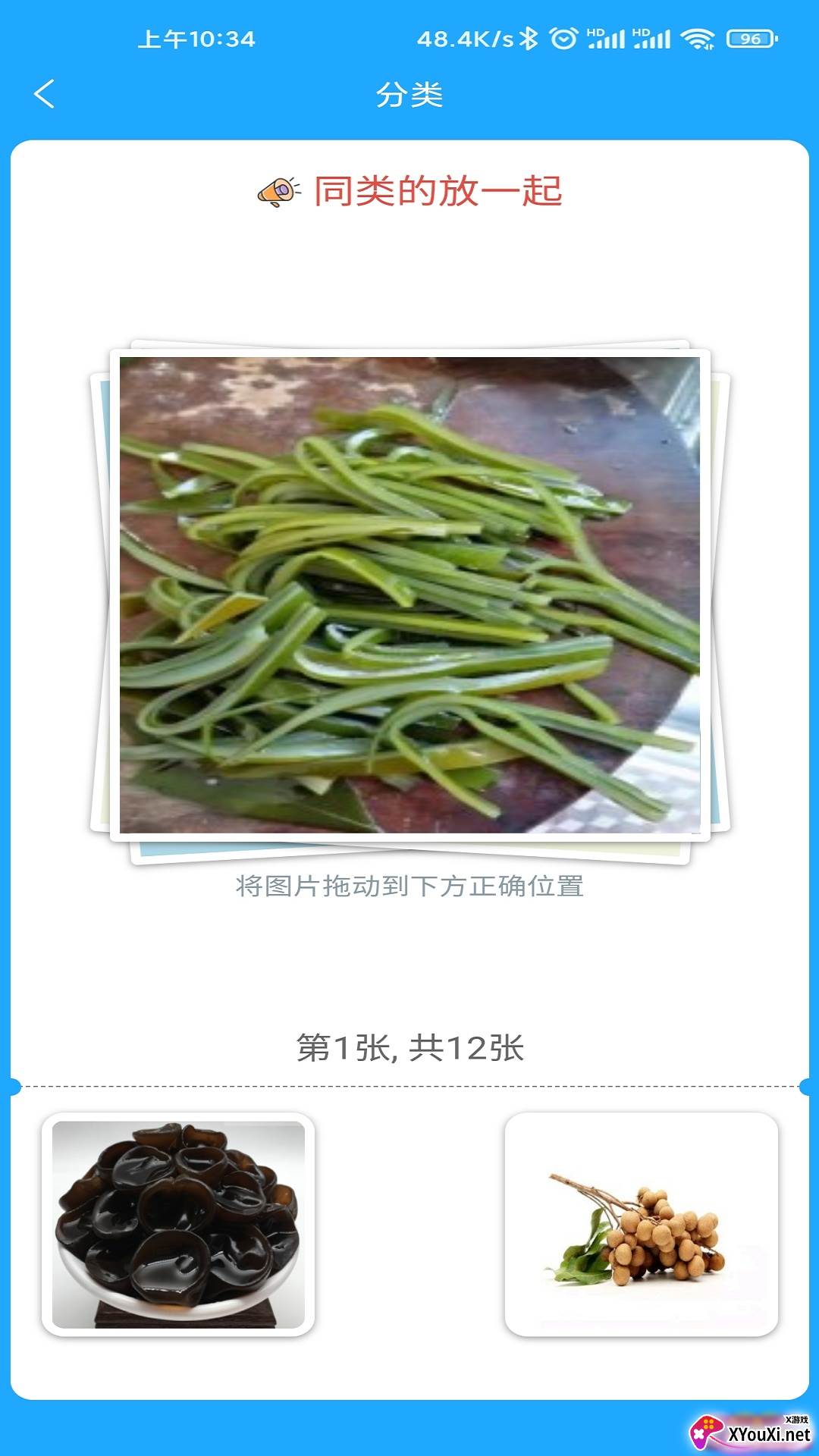Select the black fungus category tile
Viewport: 819px width, 1456px height.
click(178, 1225)
